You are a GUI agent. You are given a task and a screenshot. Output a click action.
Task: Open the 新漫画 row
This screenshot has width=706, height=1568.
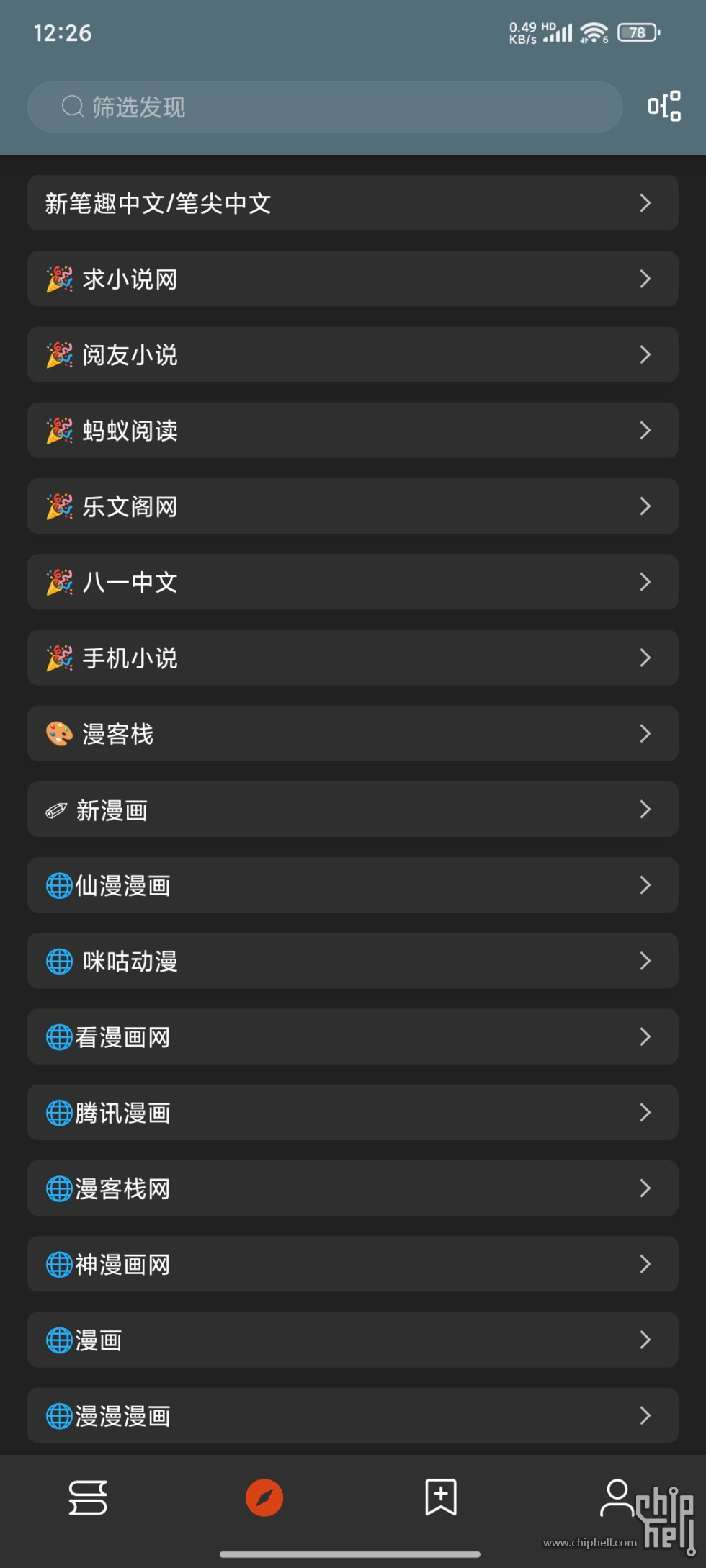(x=352, y=810)
